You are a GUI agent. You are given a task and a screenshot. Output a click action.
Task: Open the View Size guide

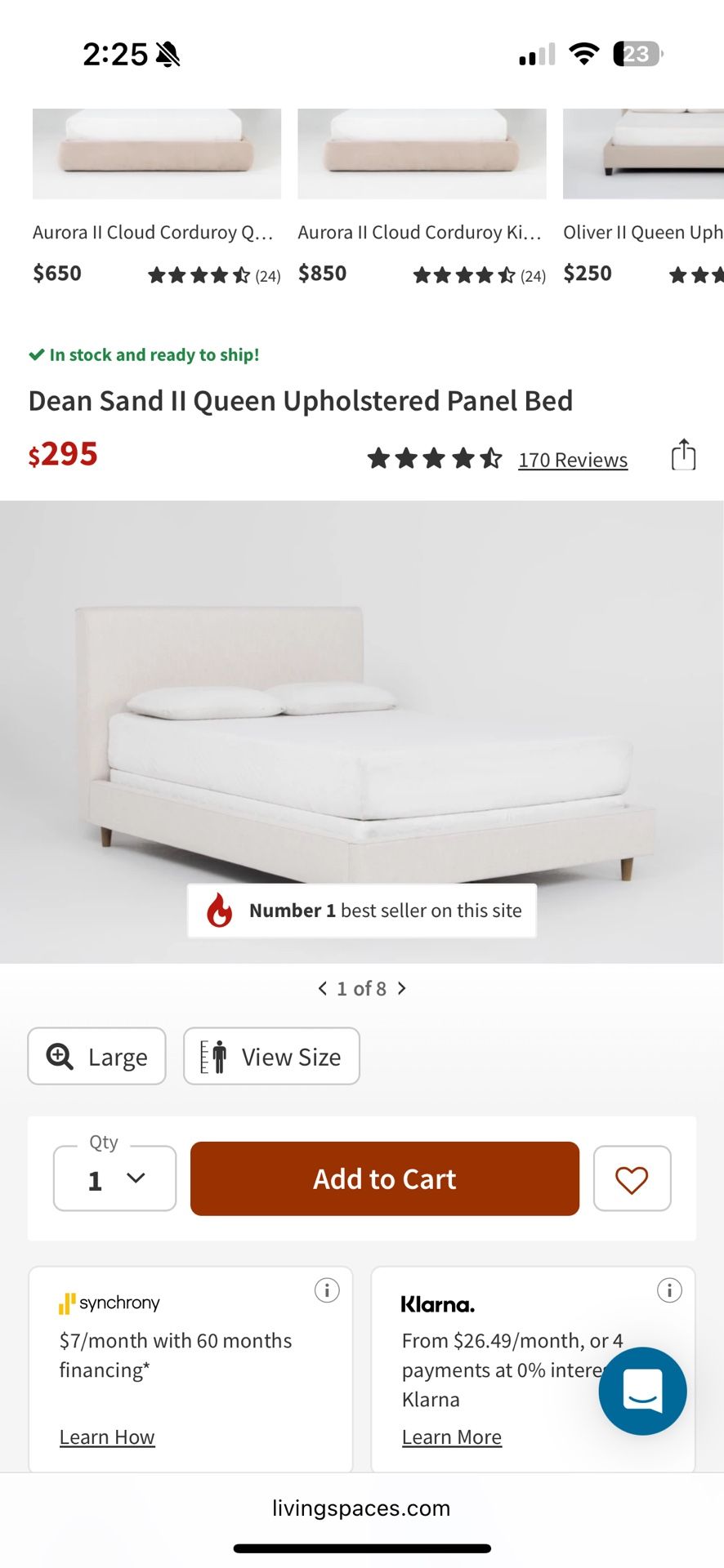point(271,1056)
